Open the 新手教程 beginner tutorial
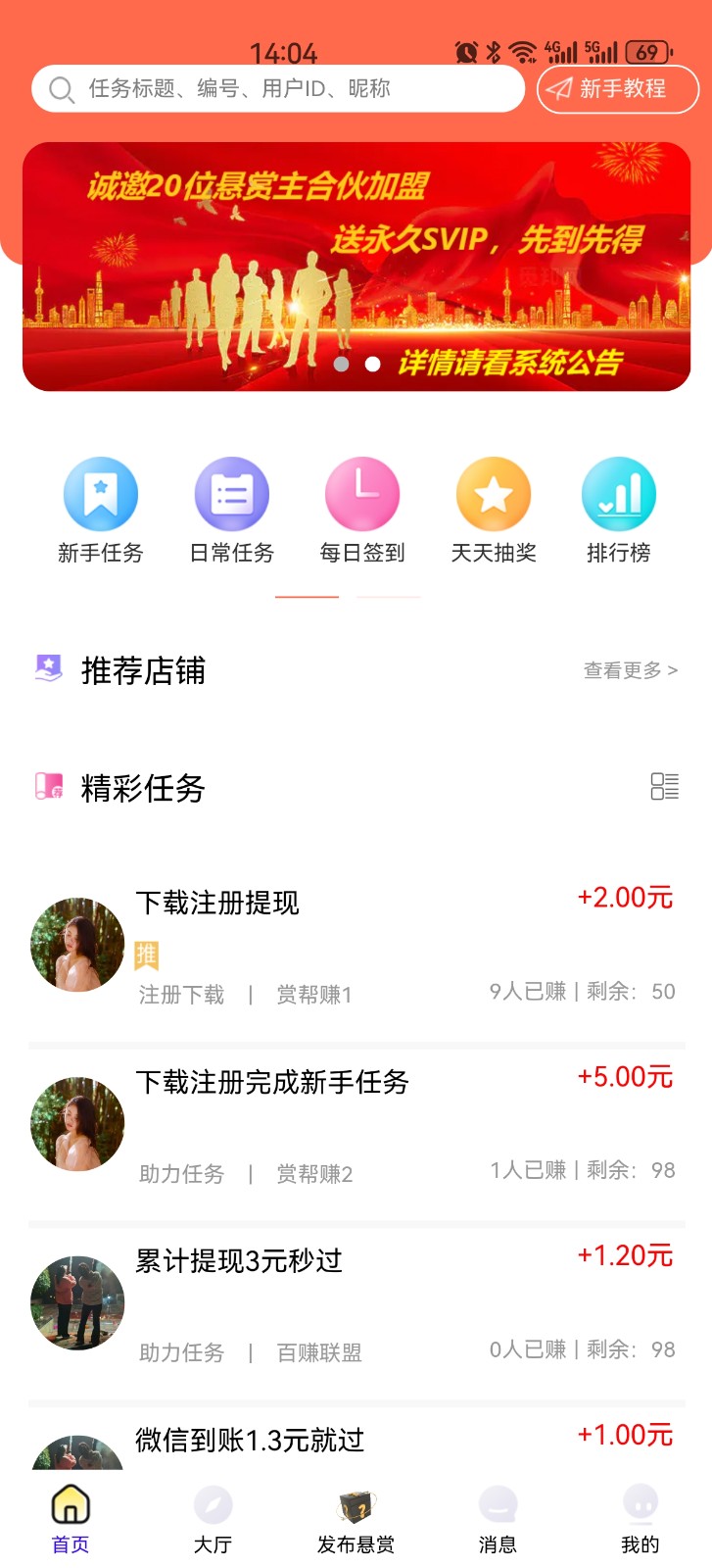 (618, 89)
